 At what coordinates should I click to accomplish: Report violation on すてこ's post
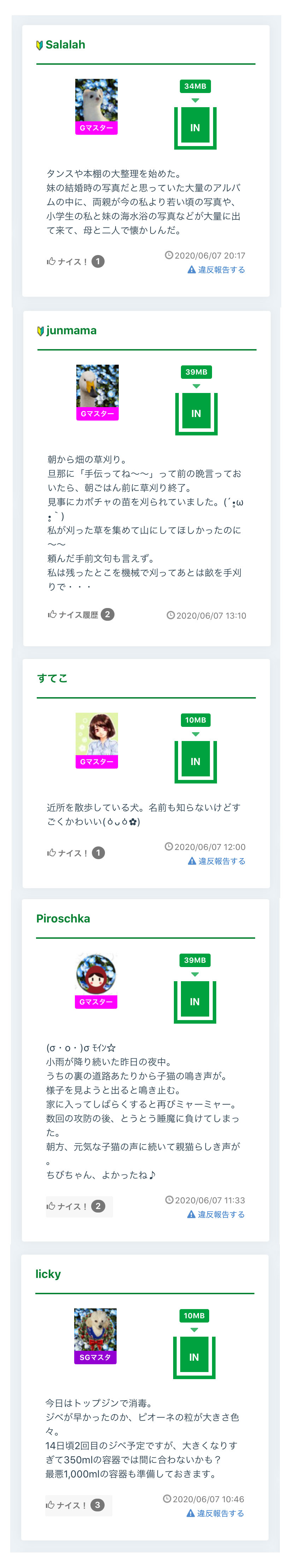pyautogui.click(x=217, y=861)
